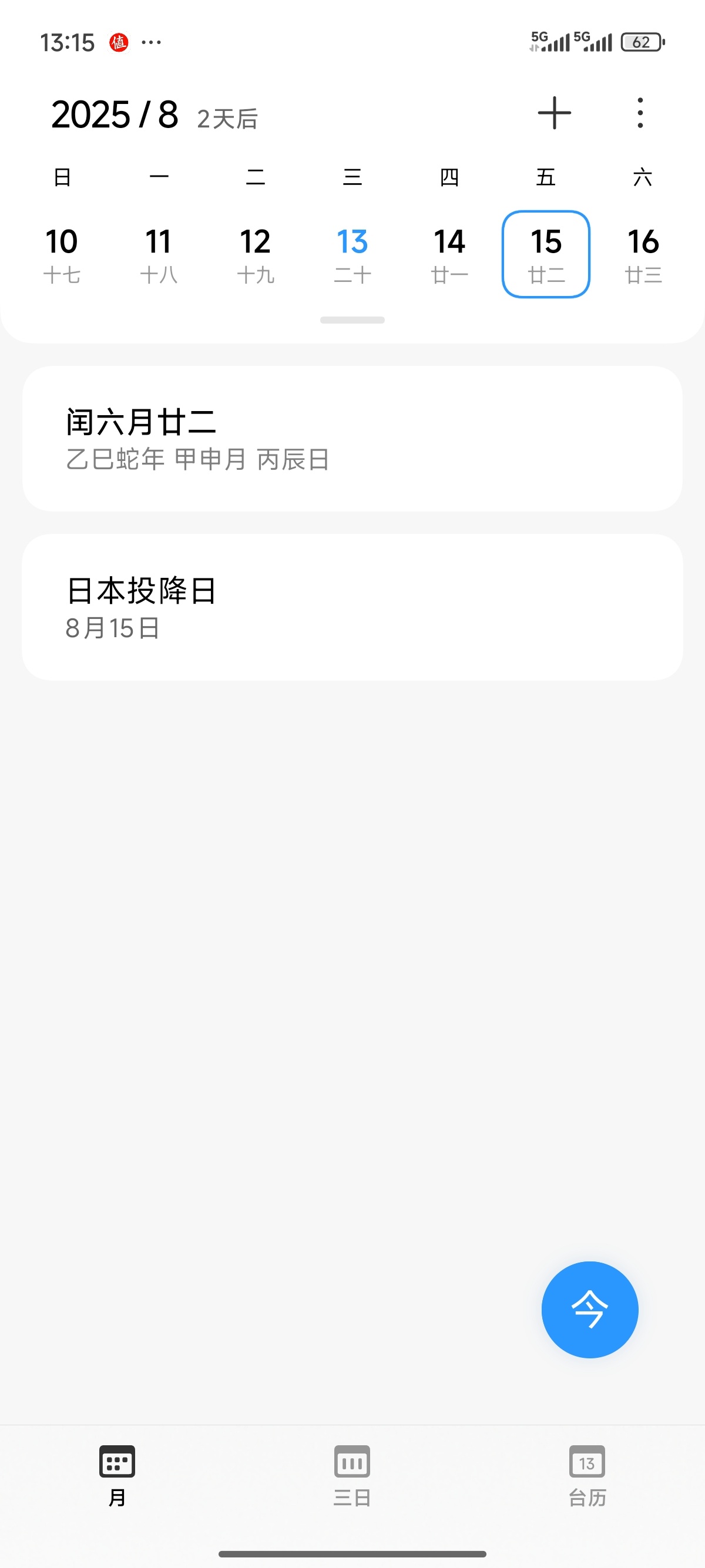Select August 10 in the week row

pyautogui.click(x=62, y=254)
